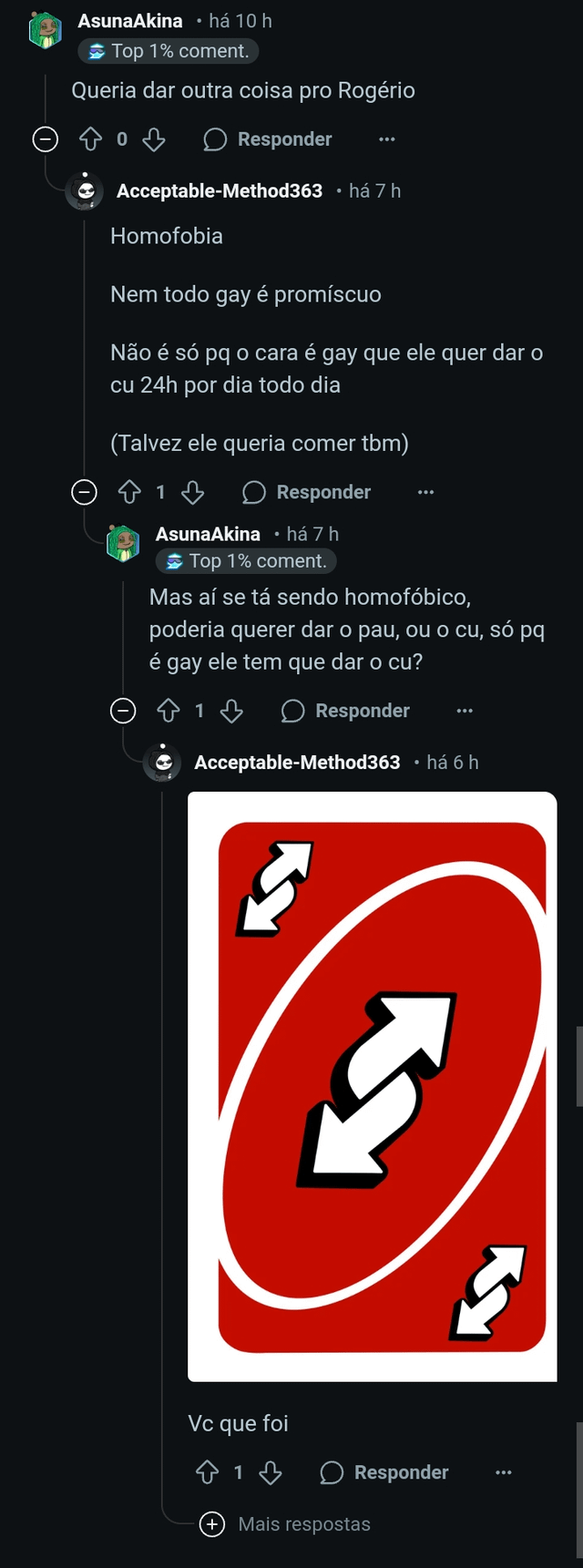Upvote the "Homofobia" comment
Screen dimensions: 583x1568
coord(129,493)
